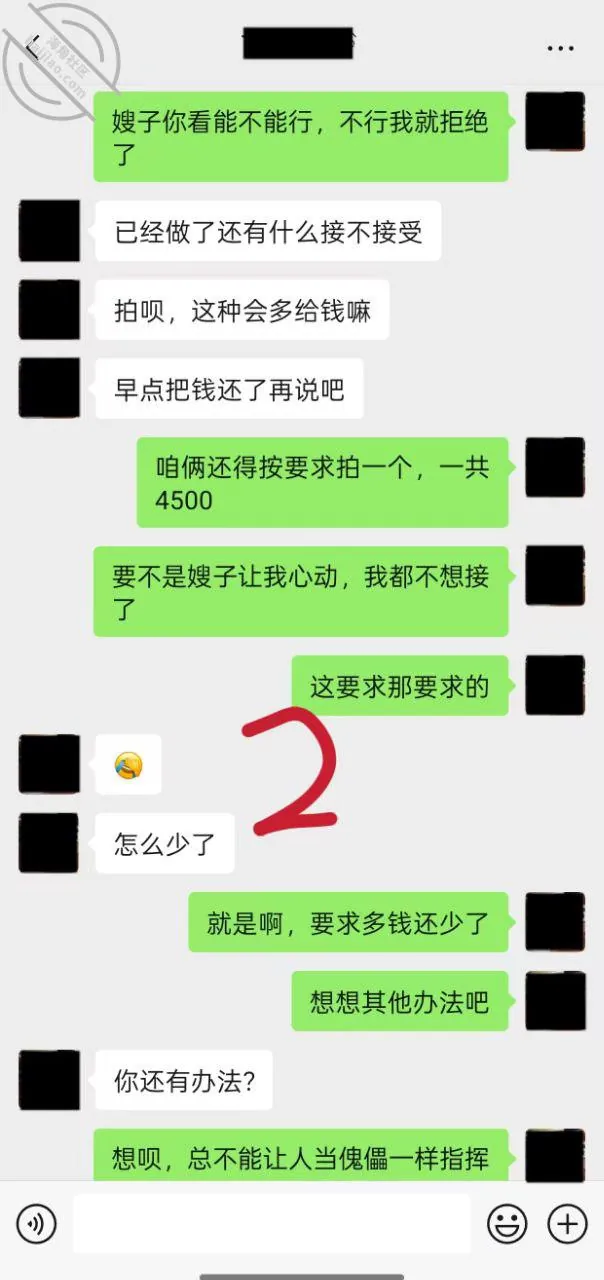
Task: Open the plus attachments menu
Action: tap(567, 1223)
